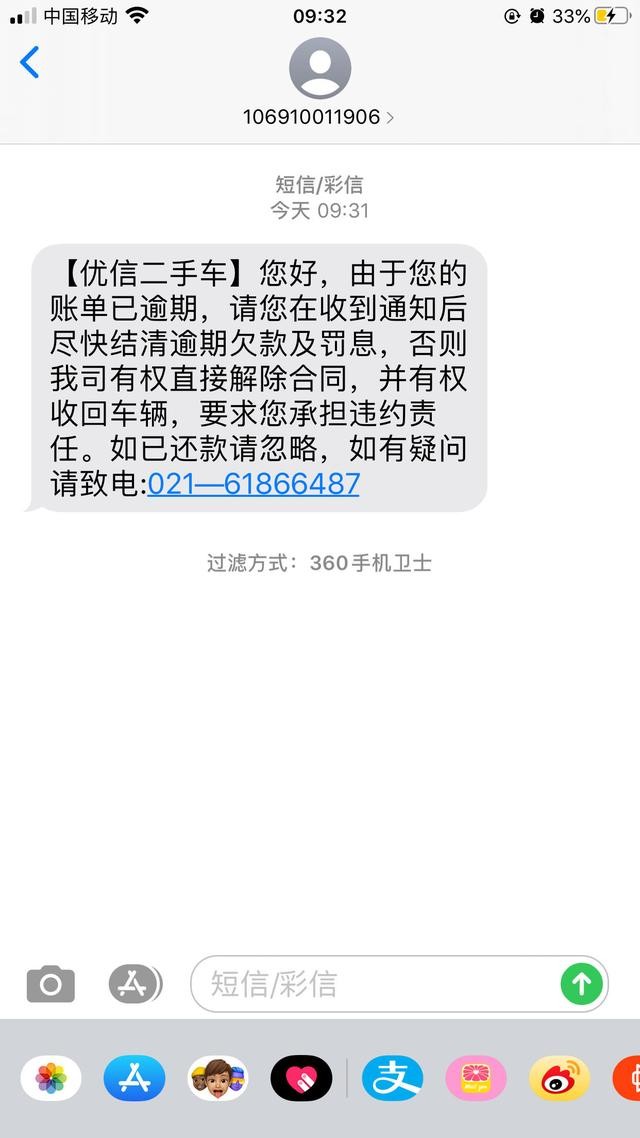Open the Digital Touch heart app
Viewport: 640px width, 1138px height.
coord(301,1078)
